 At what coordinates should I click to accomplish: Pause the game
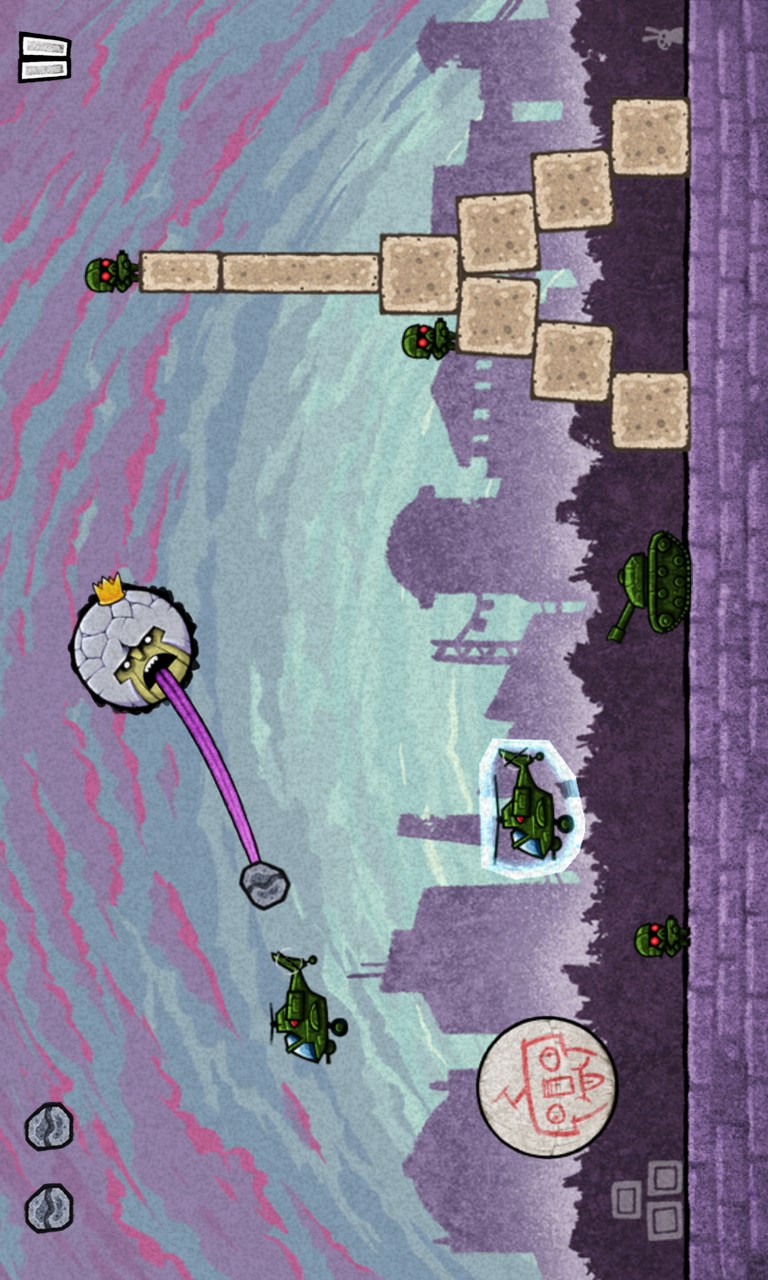pyautogui.click(x=45, y=57)
